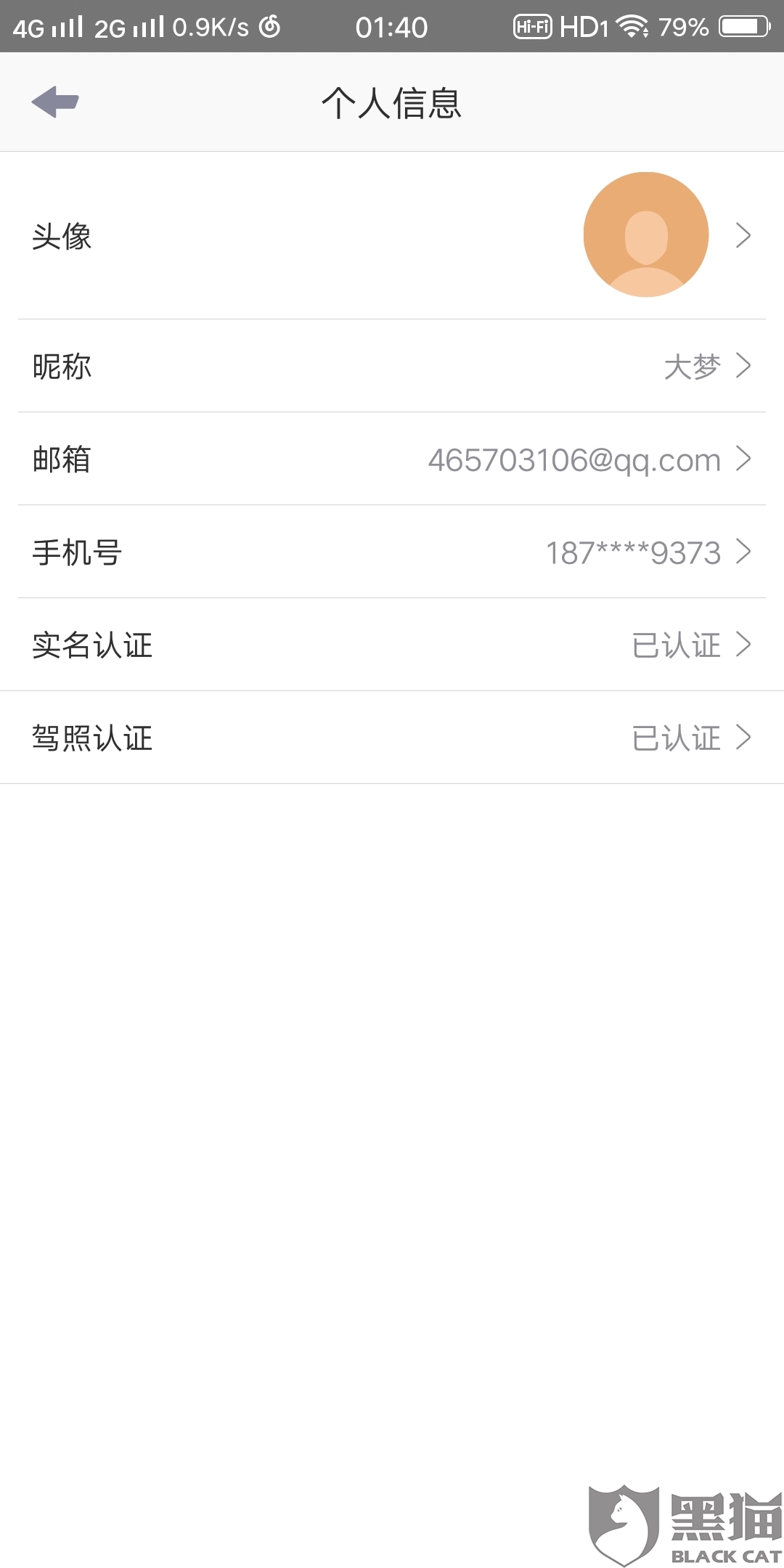Go back from 个人信息 page

(55, 102)
